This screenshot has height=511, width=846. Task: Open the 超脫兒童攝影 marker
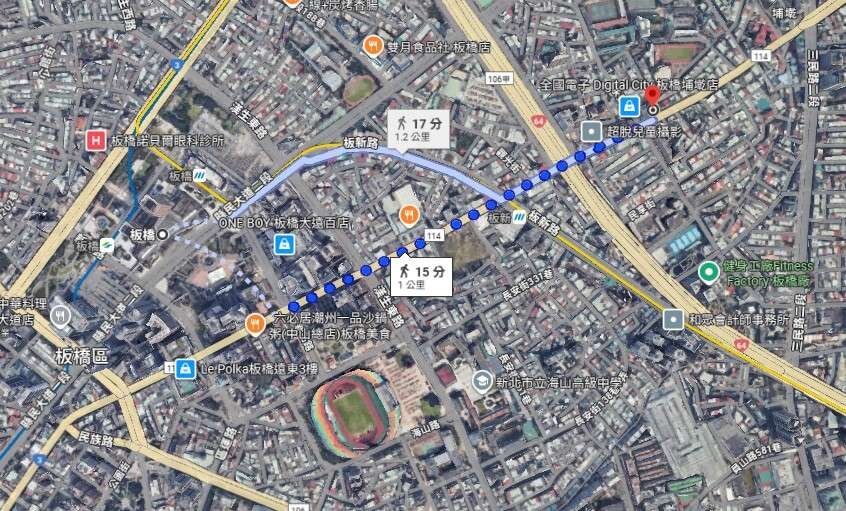click(x=593, y=131)
